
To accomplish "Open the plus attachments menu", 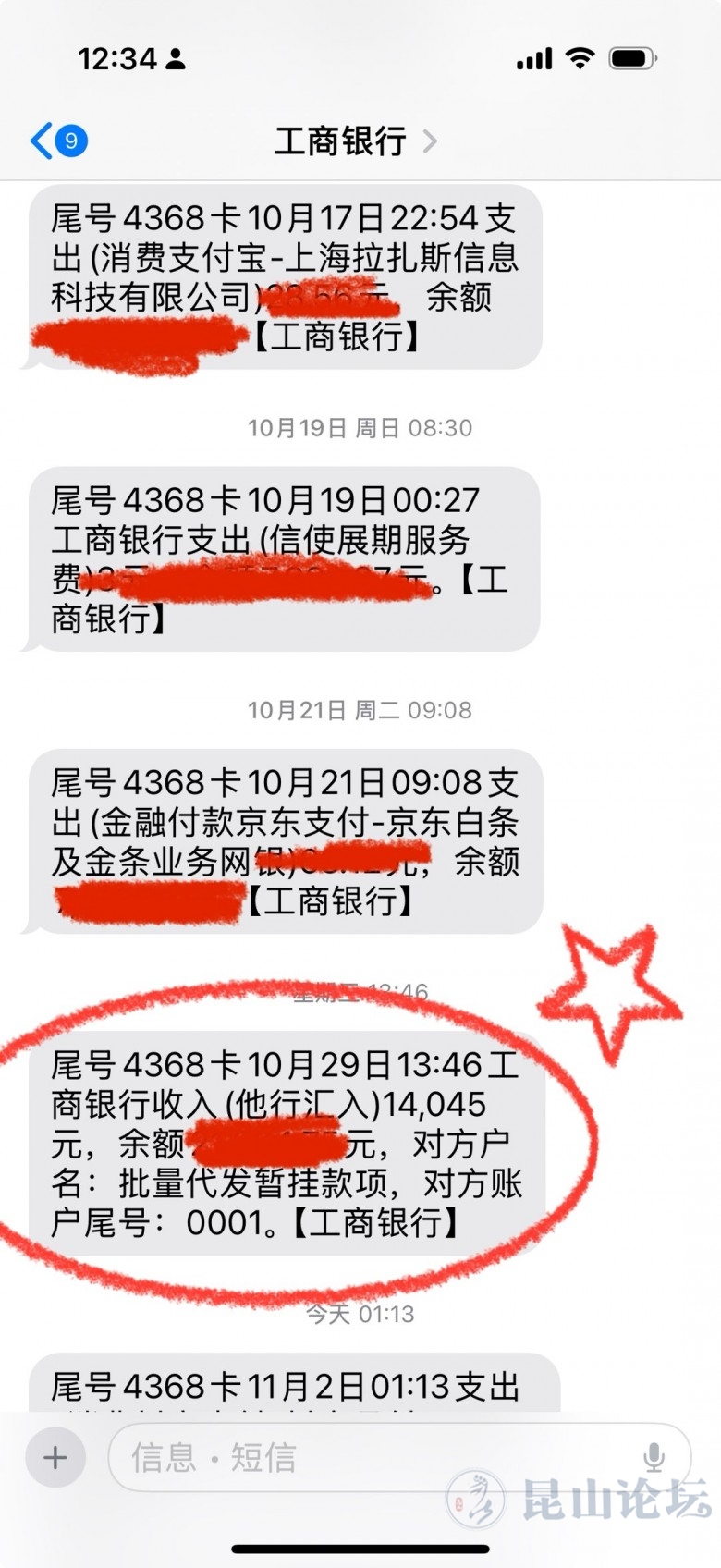I will (55, 1458).
